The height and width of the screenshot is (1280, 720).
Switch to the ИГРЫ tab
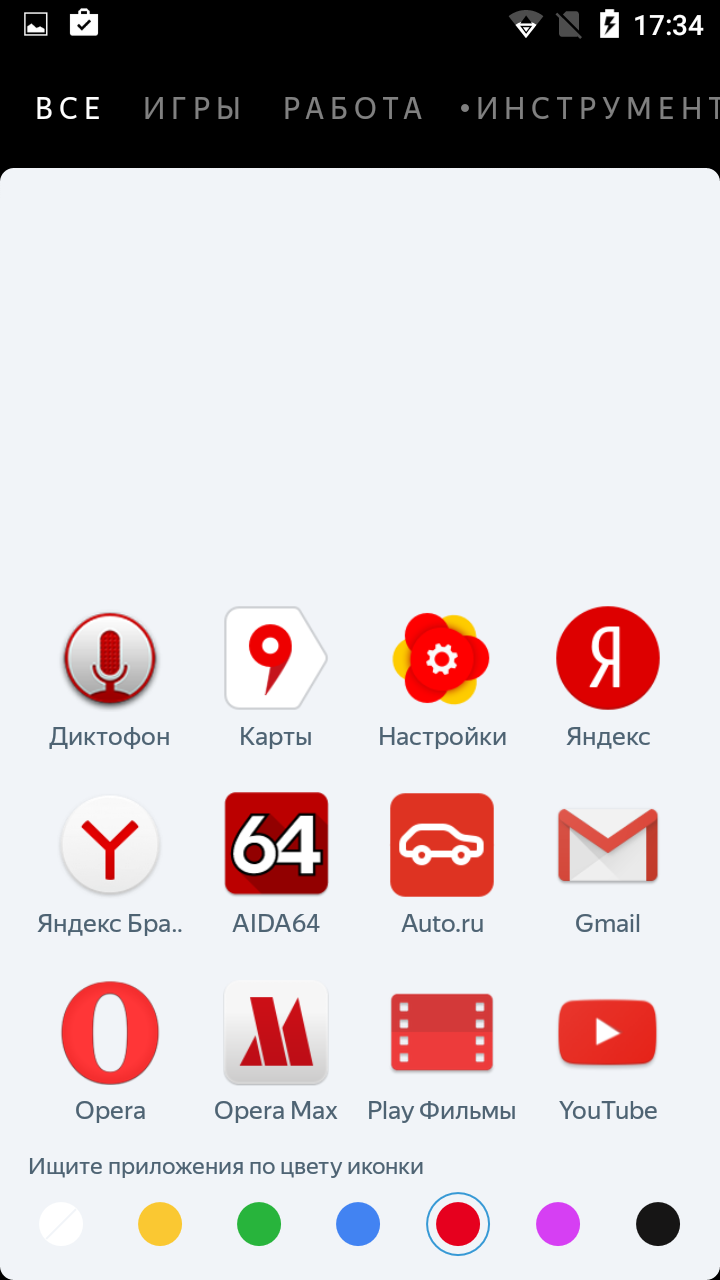click(193, 108)
